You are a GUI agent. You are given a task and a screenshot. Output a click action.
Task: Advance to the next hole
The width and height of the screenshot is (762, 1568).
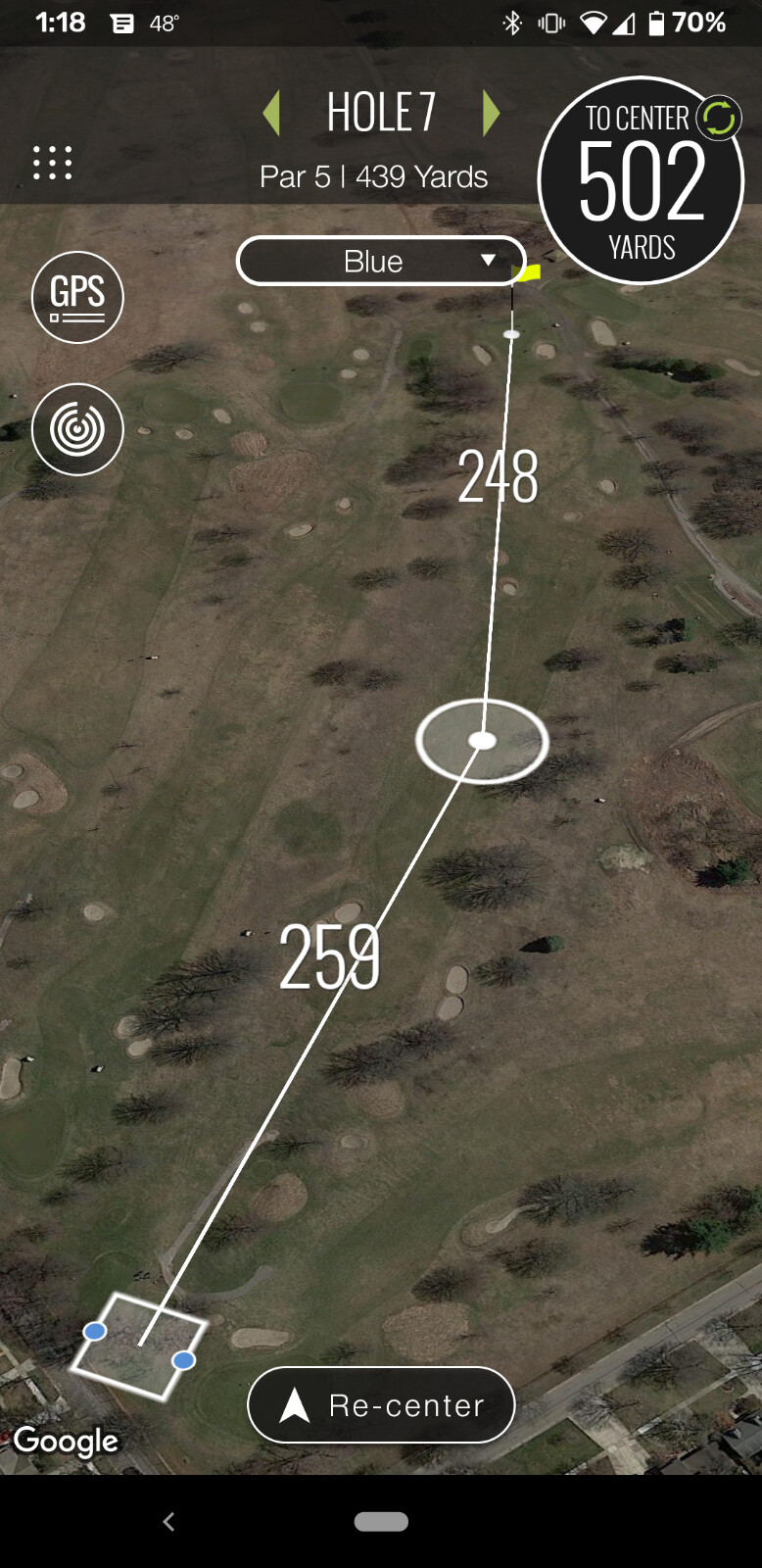pyautogui.click(x=491, y=113)
